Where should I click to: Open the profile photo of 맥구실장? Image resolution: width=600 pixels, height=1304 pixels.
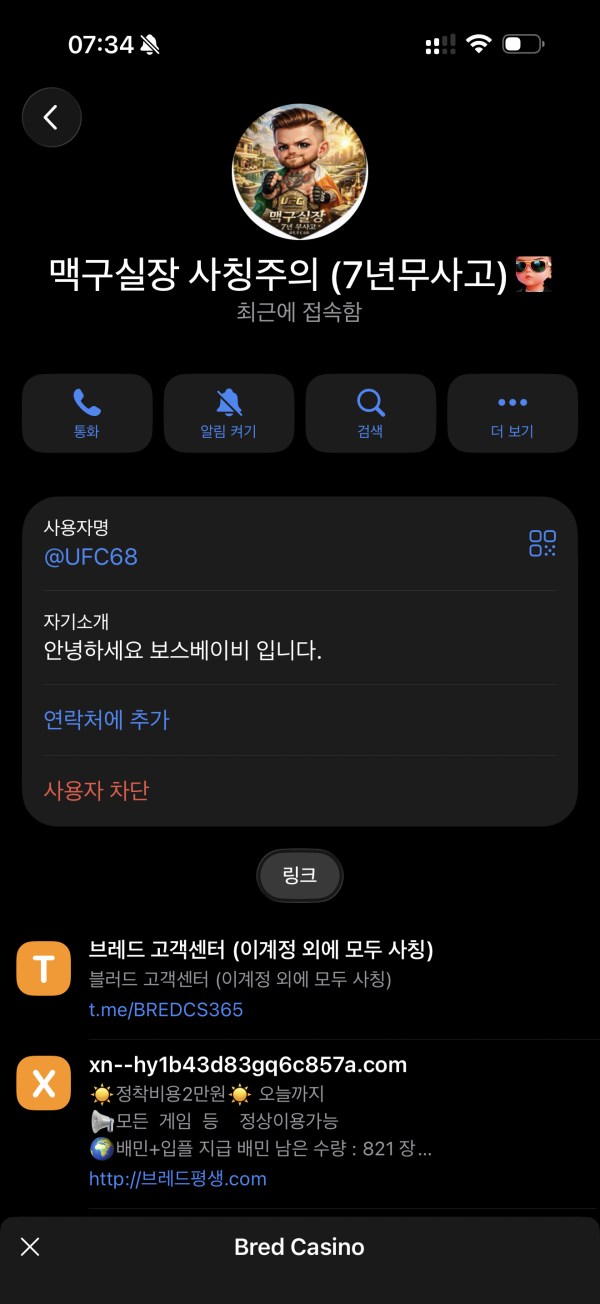point(300,172)
